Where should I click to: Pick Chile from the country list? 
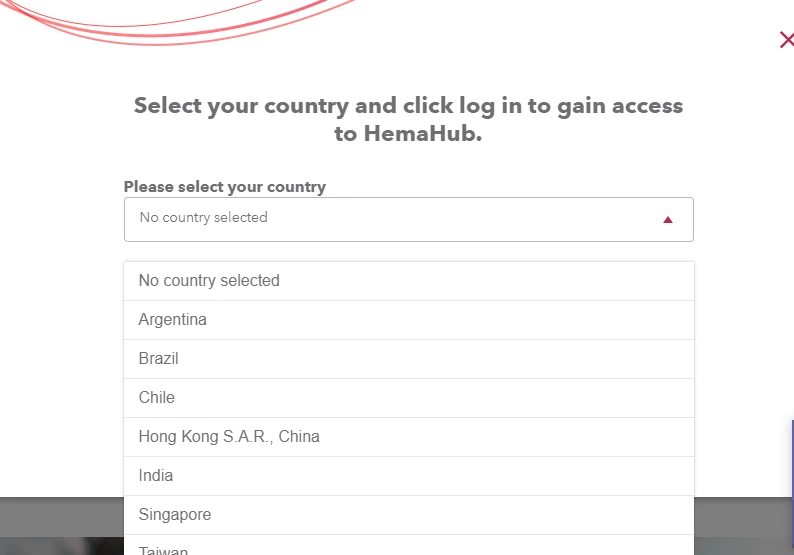408,398
